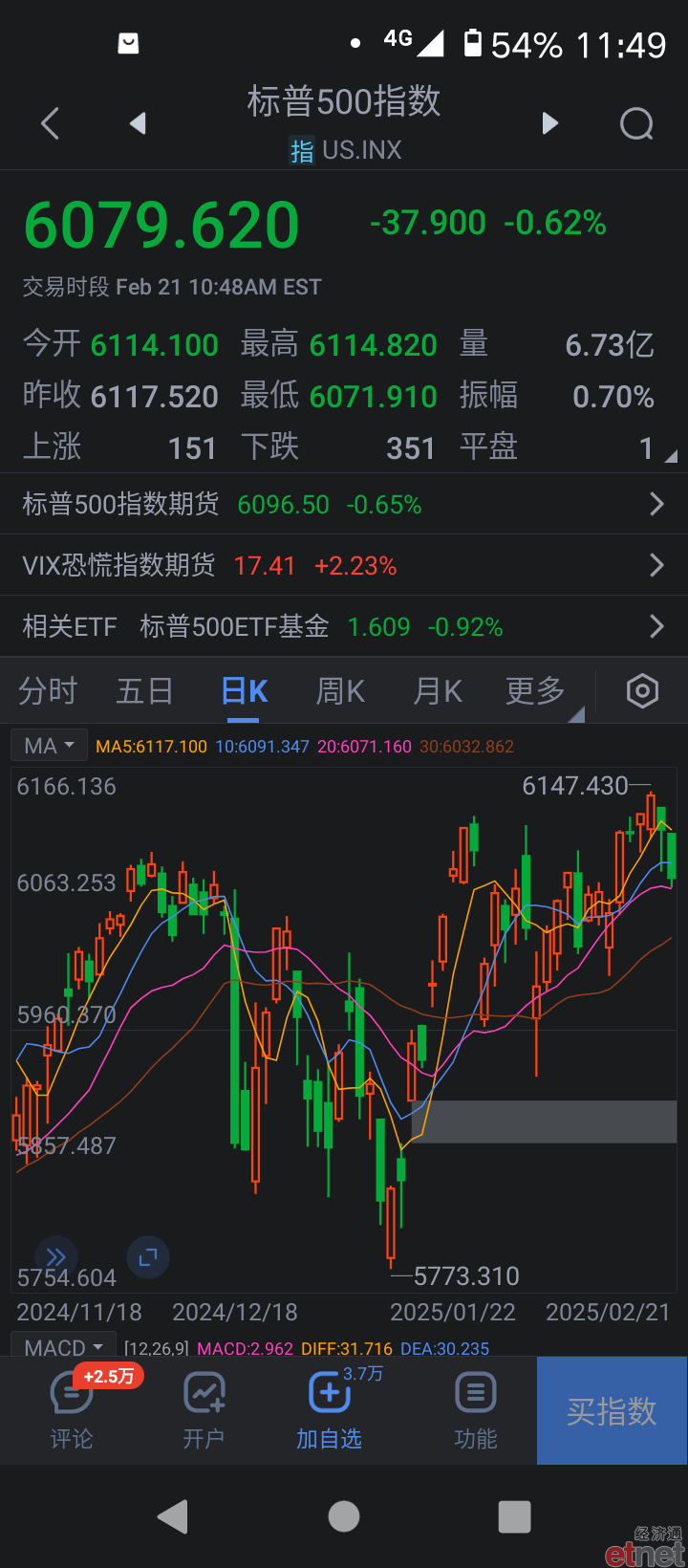This screenshot has width=688, height=1568.
Task: Expand the 更多 chart options
Action: coord(536,690)
